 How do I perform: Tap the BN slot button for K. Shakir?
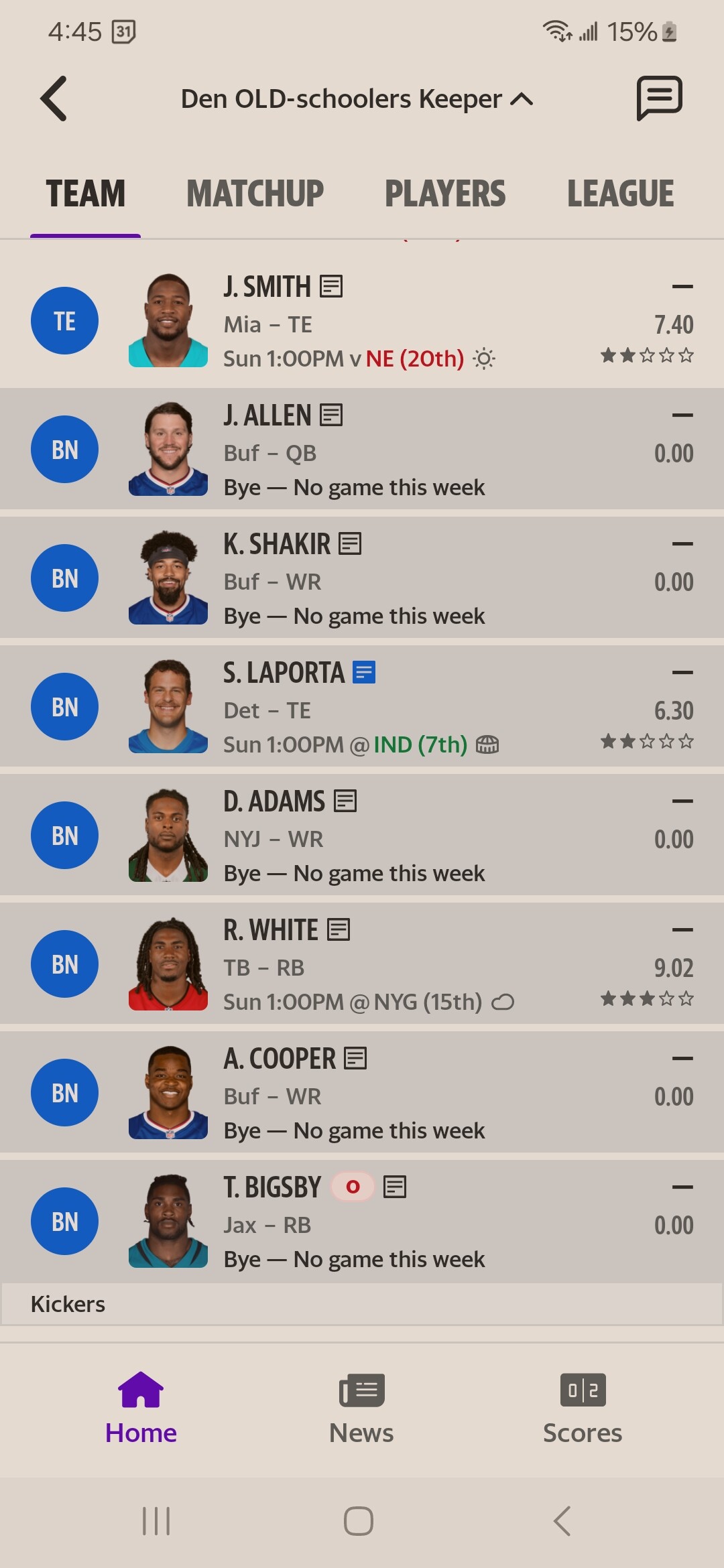tap(64, 578)
